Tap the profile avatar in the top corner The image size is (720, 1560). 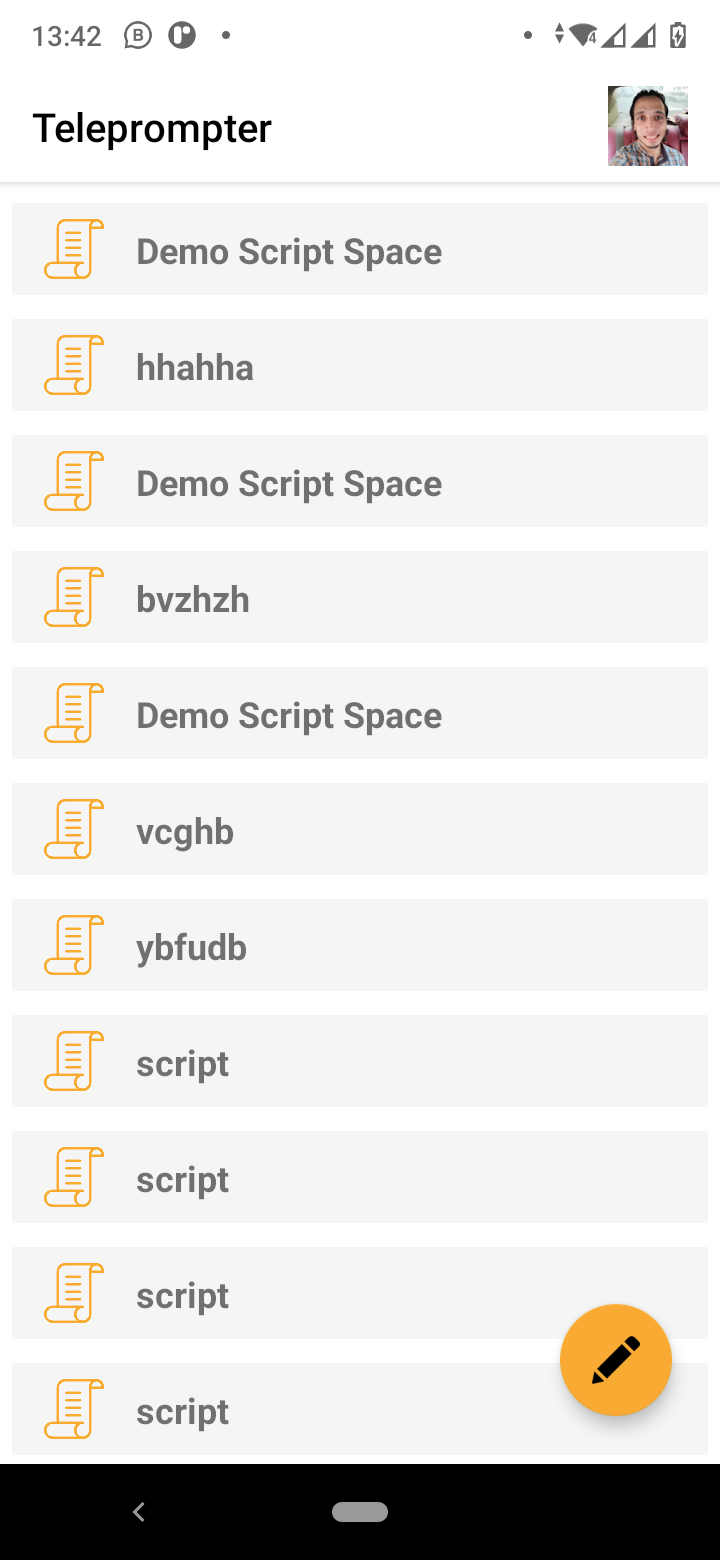pos(648,125)
